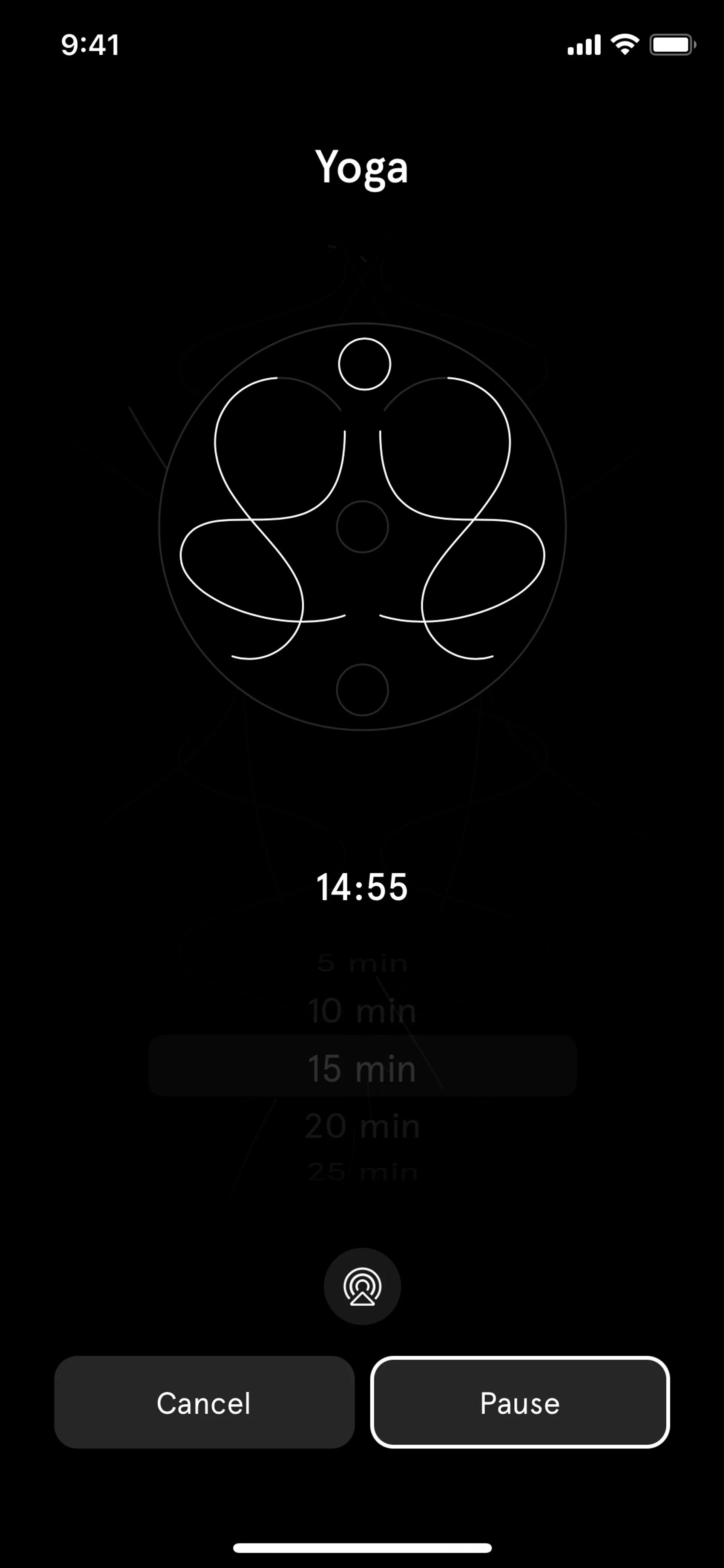Cancel the Yoga session
Image resolution: width=724 pixels, height=1568 pixels.
click(204, 1402)
